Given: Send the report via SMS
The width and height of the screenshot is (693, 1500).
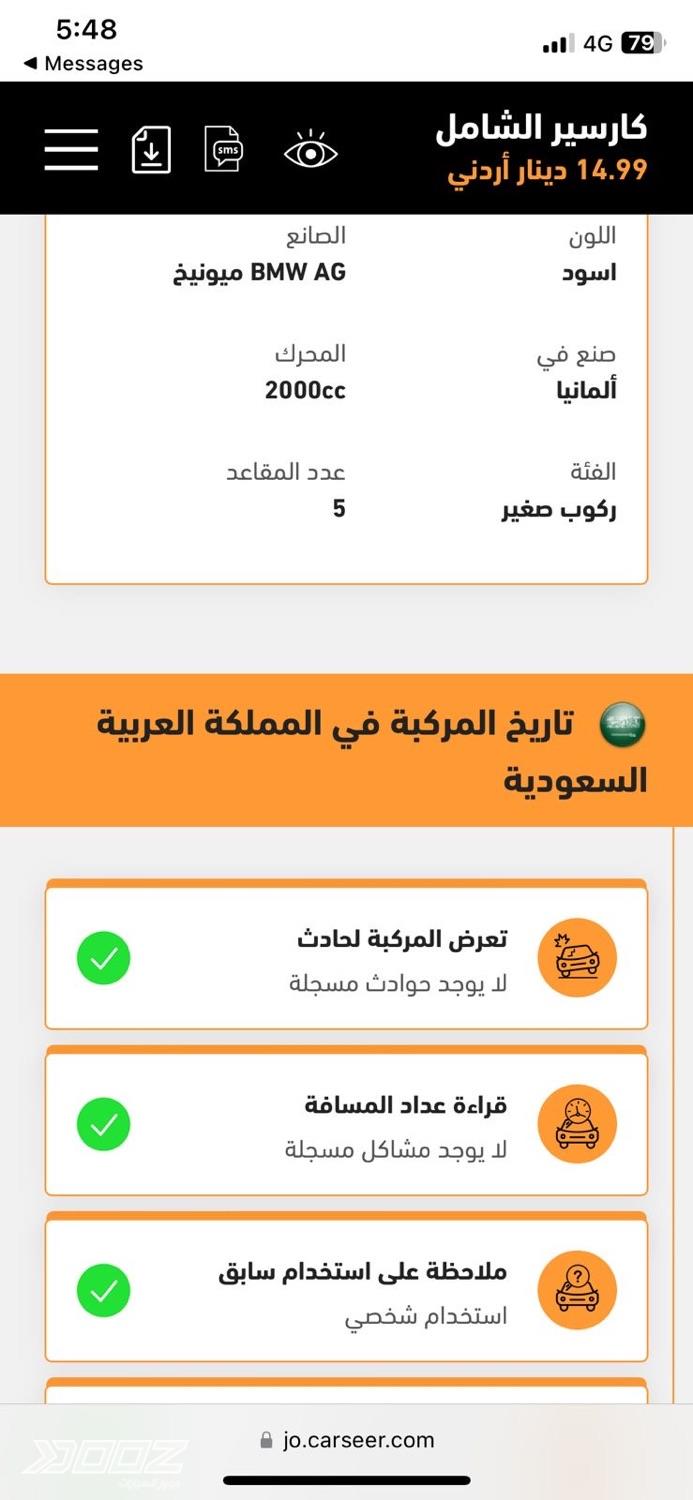Looking at the screenshot, I should pos(223,150).
